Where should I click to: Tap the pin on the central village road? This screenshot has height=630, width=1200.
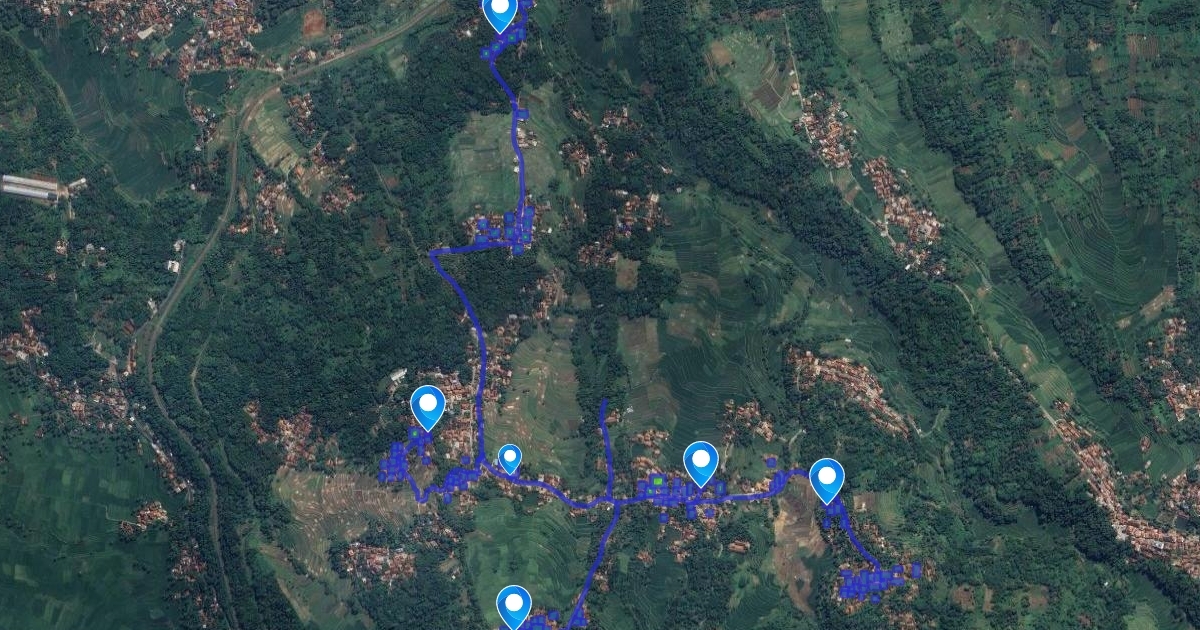coord(702,461)
